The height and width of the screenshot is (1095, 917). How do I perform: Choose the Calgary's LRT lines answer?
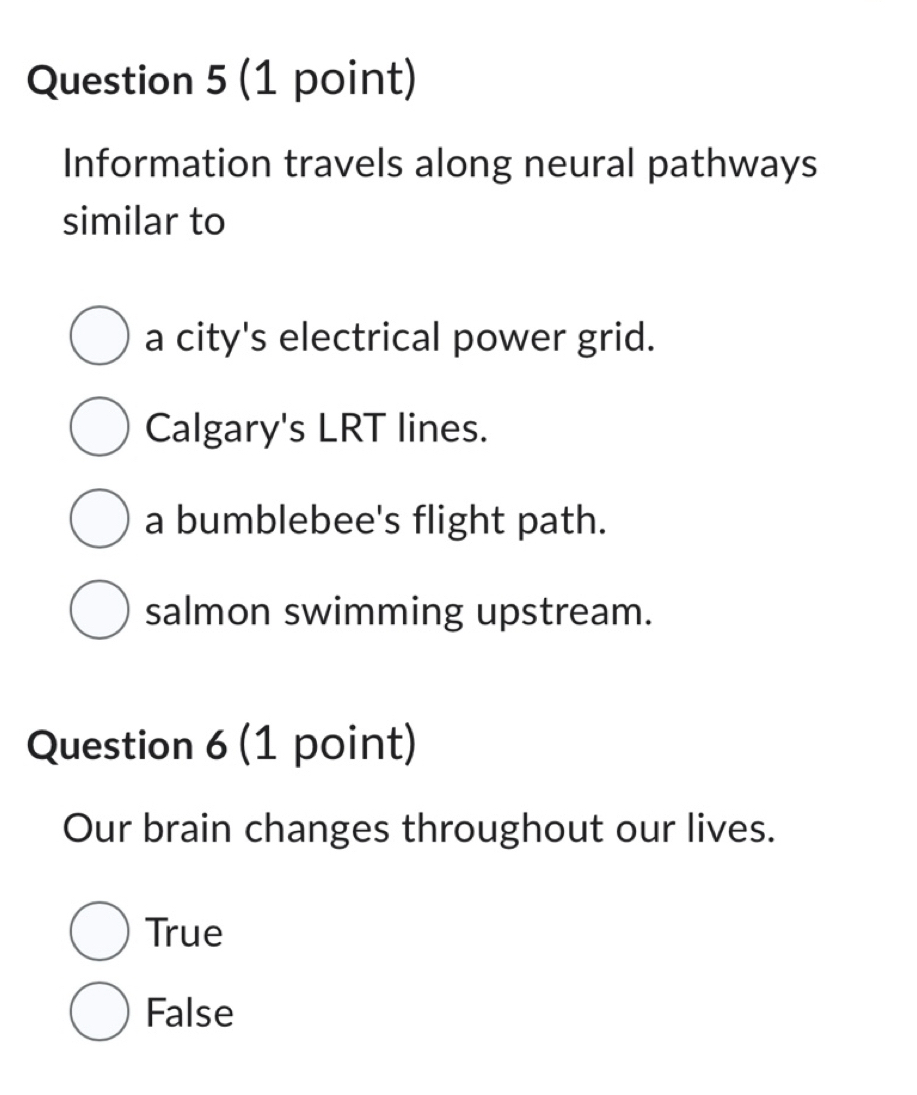point(99,427)
